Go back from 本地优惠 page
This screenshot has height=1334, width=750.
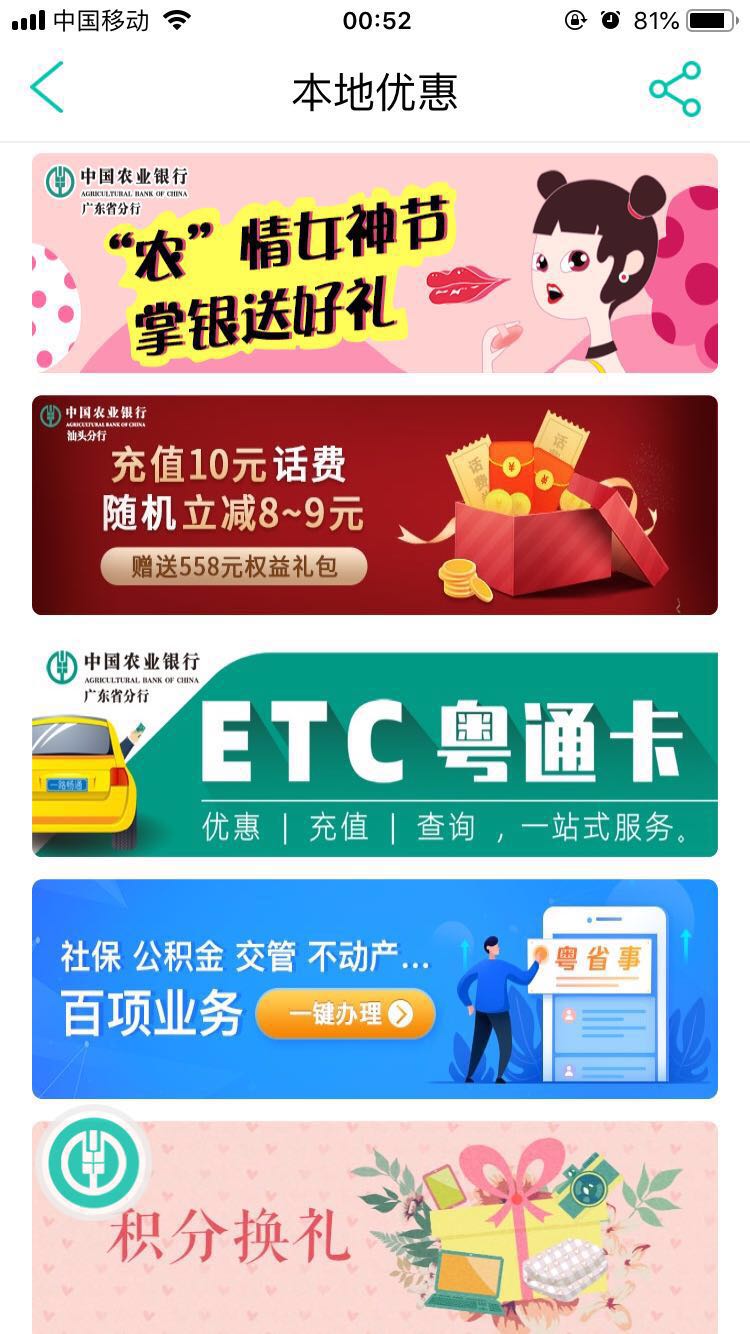coord(47,88)
